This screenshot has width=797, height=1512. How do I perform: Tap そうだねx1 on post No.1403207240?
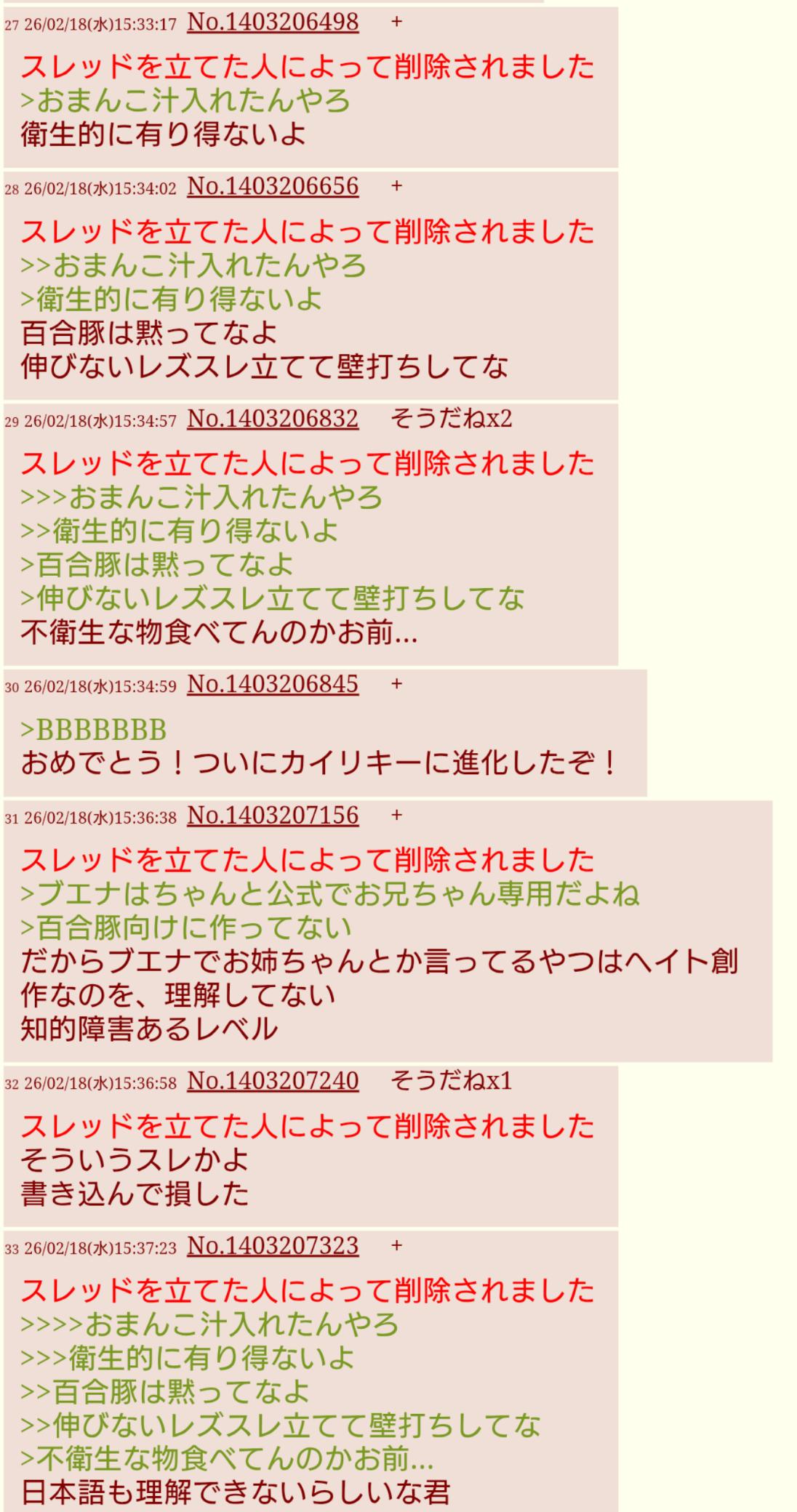(451, 1081)
